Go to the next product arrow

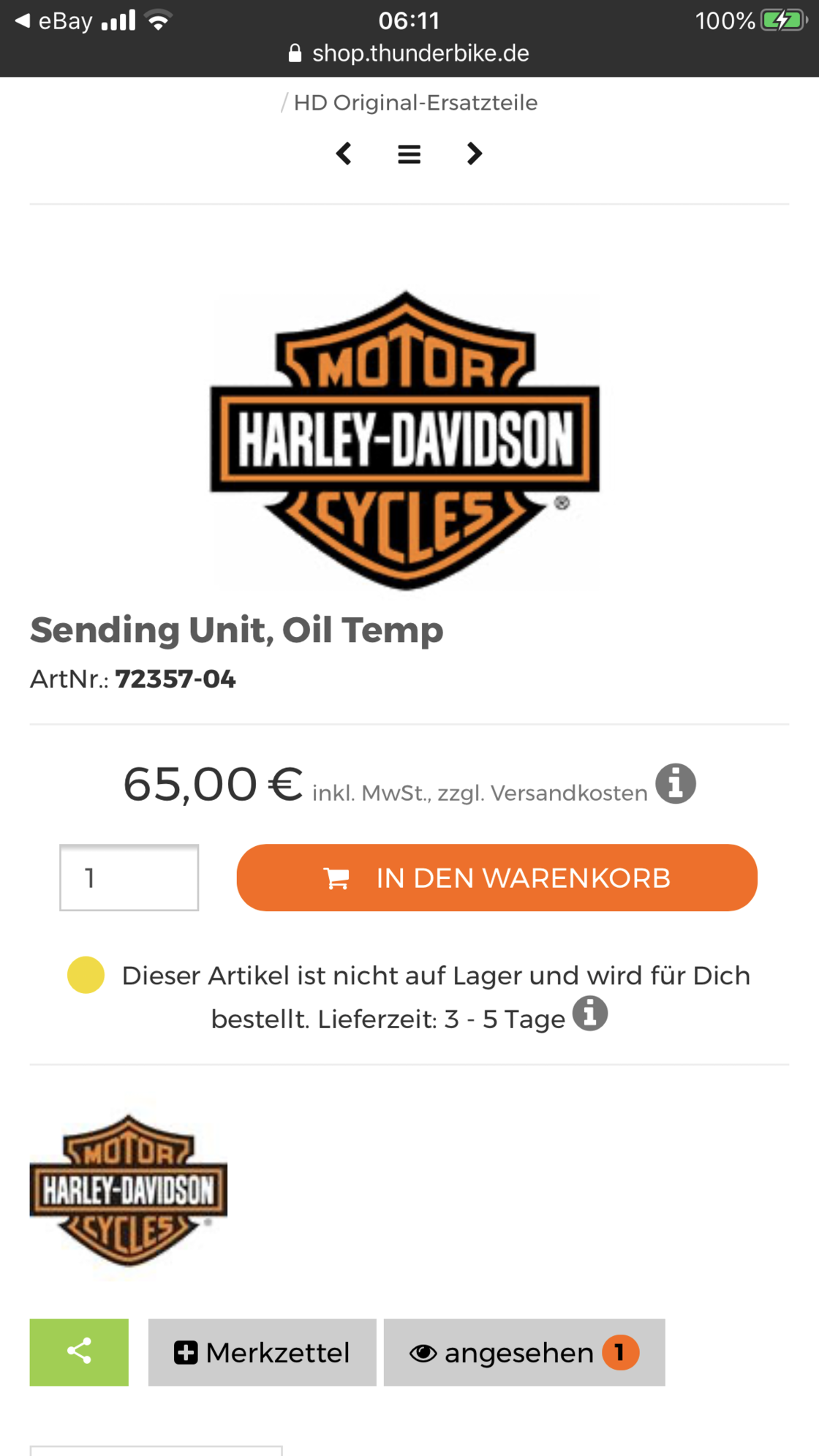[474, 154]
